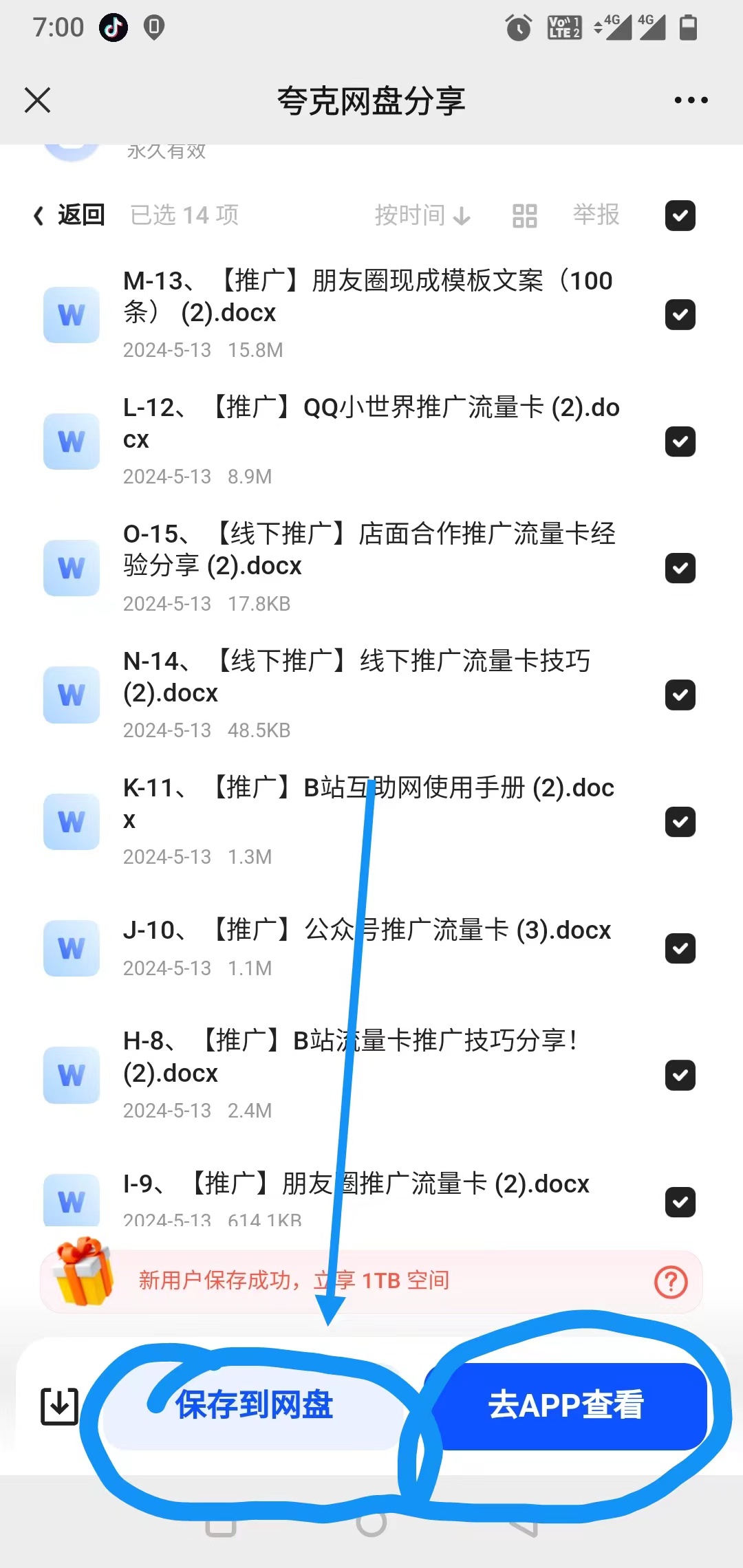The image size is (743, 1568).
Task: Uncheck the checkbox for H-8 B站 file
Action: click(x=680, y=1076)
